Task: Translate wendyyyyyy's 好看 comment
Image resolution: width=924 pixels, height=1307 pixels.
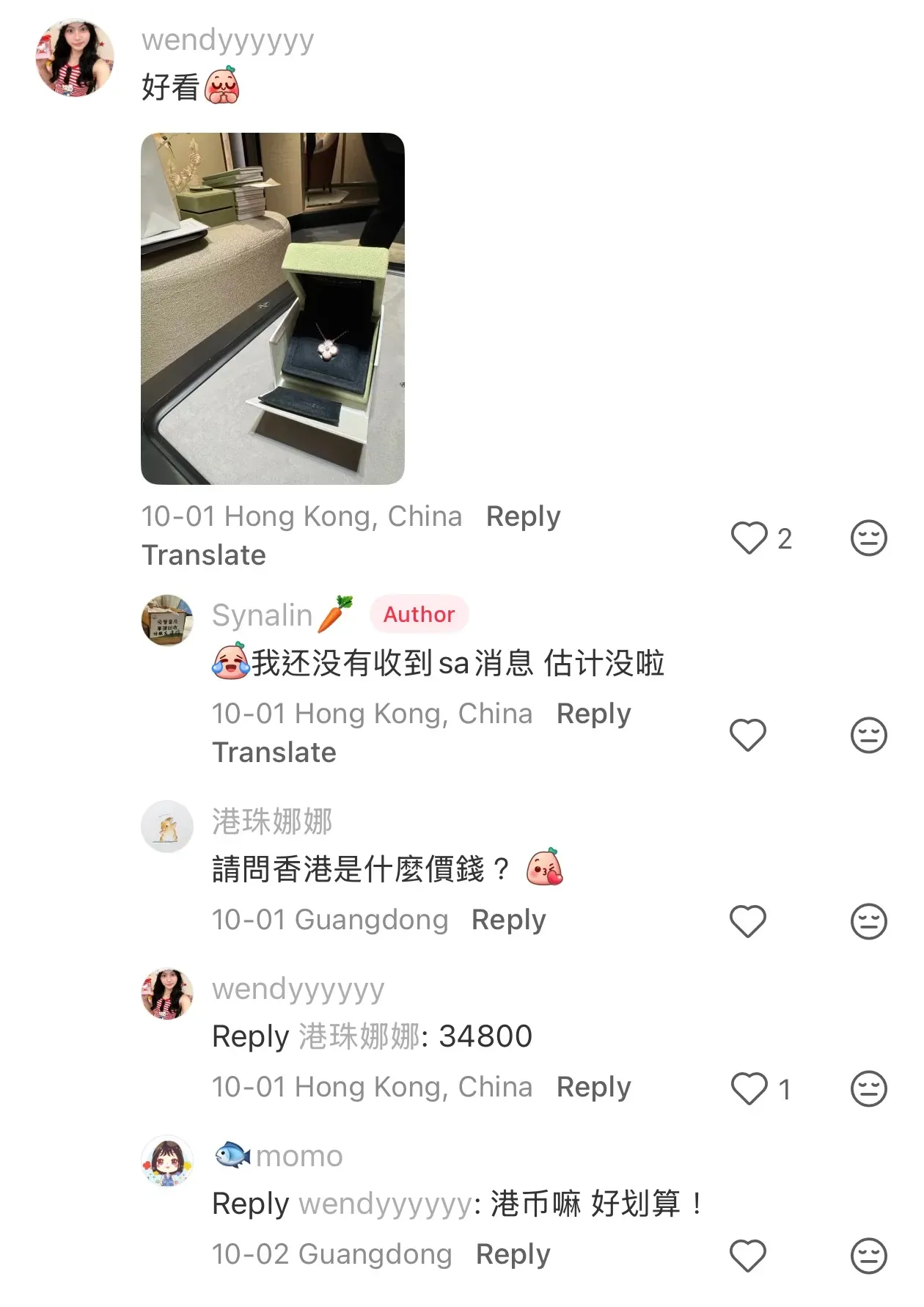Action: pyautogui.click(x=204, y=555)
